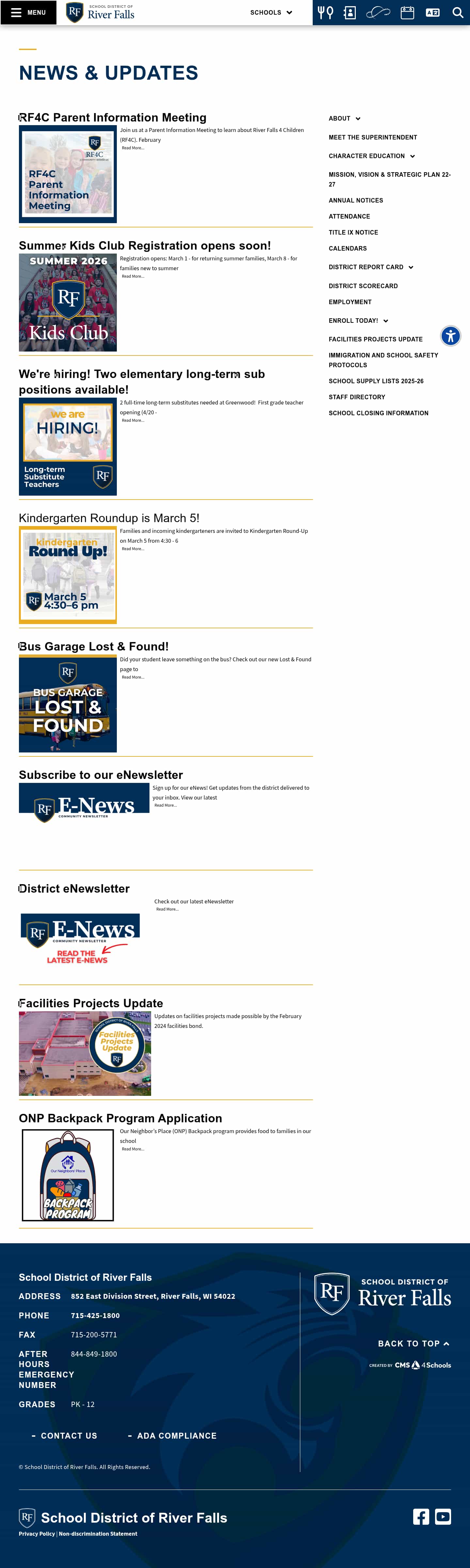View the Employment page
The height and width of the screenshot is (1568, 470).
click(350, 302)
